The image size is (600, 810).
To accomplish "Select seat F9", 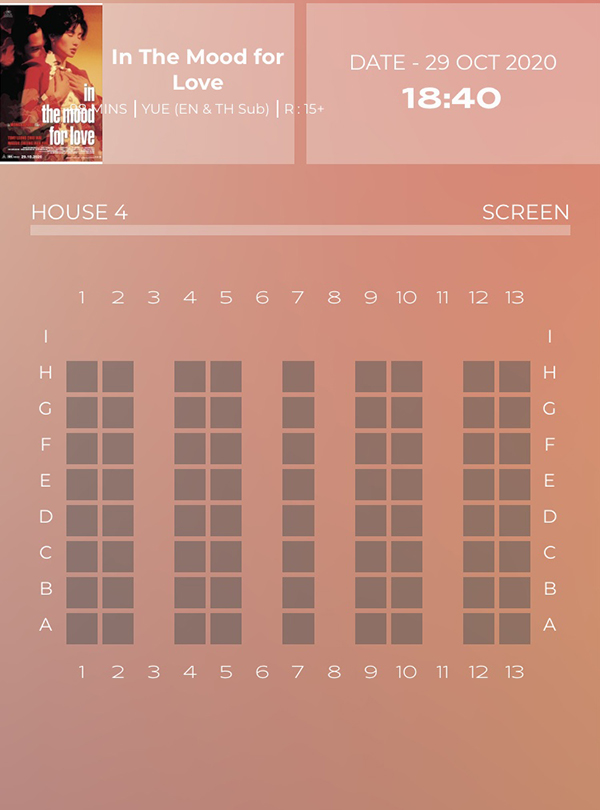I will [x=370, y=449].
